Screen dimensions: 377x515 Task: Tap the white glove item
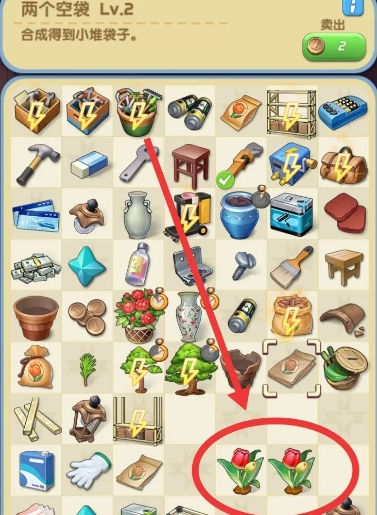tap(88, 471)
